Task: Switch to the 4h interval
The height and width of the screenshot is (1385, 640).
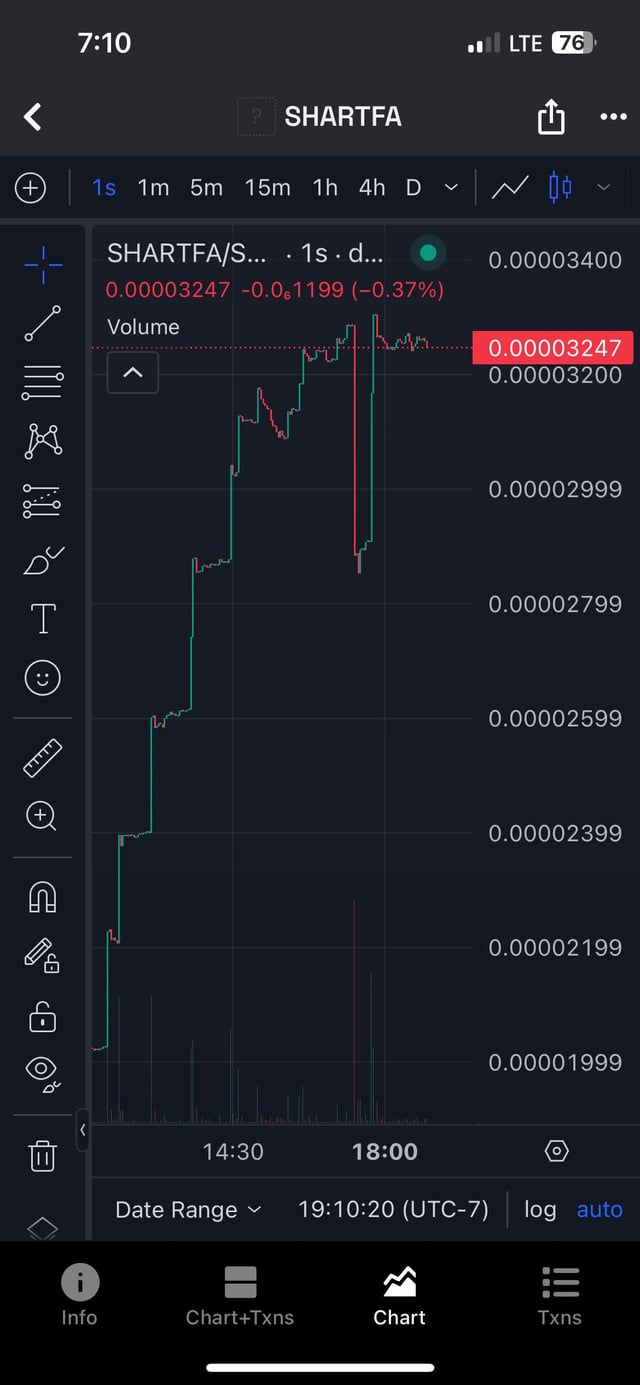Action: [372, 187]
